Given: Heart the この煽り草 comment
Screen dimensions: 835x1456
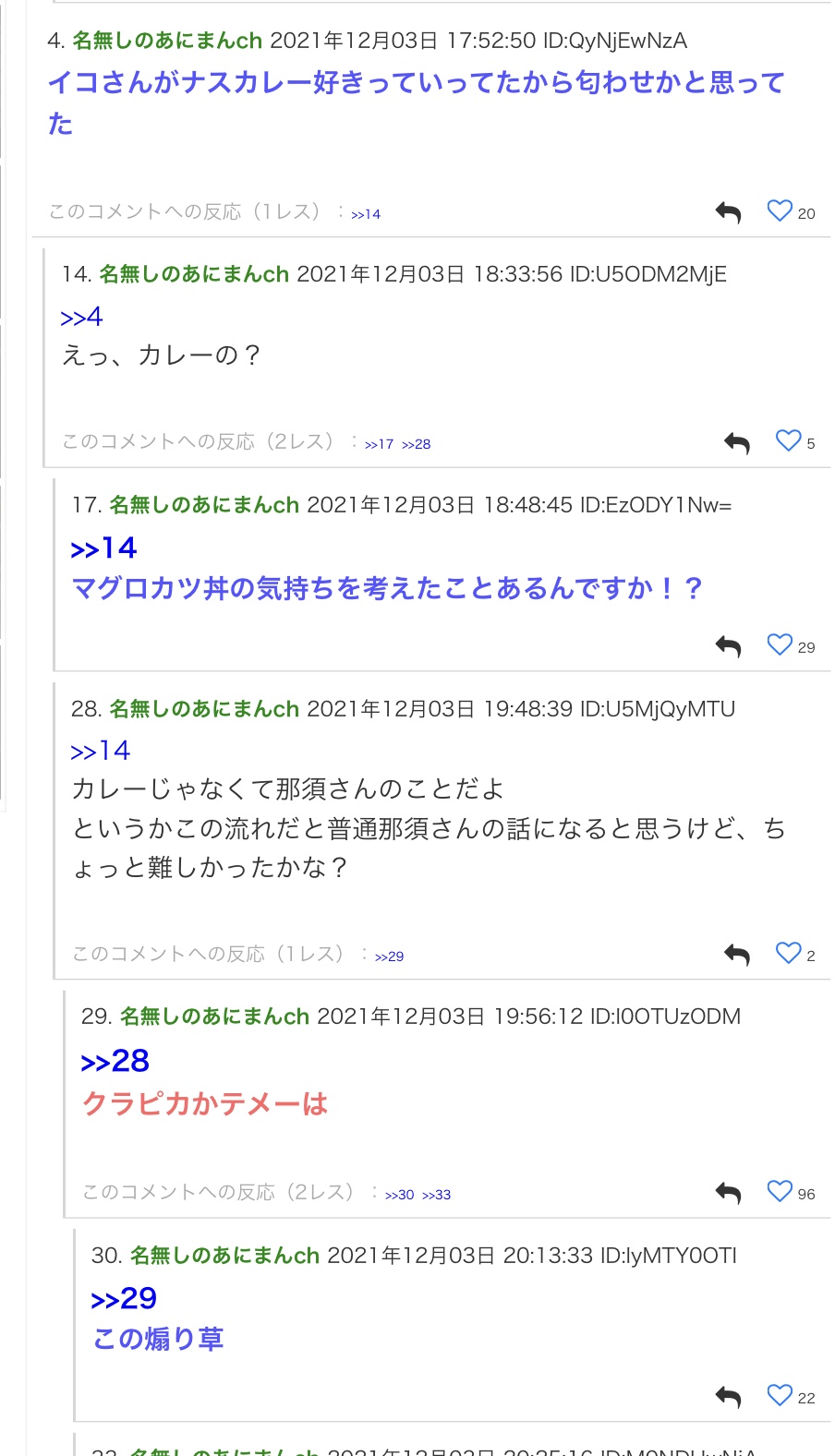Looking at the screenshot, I should click(780, 1395).
